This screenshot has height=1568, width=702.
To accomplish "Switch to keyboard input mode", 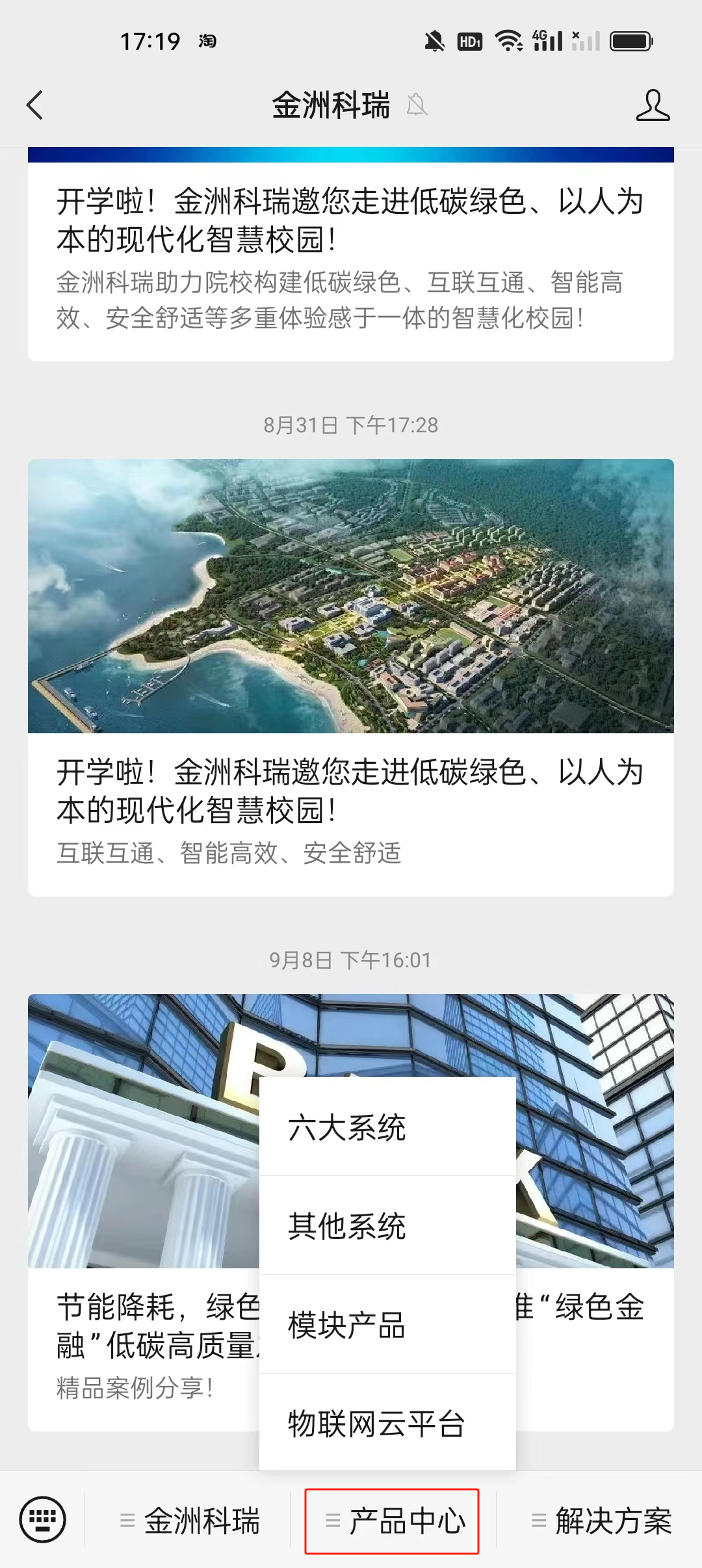I will tap(43, 1520).
